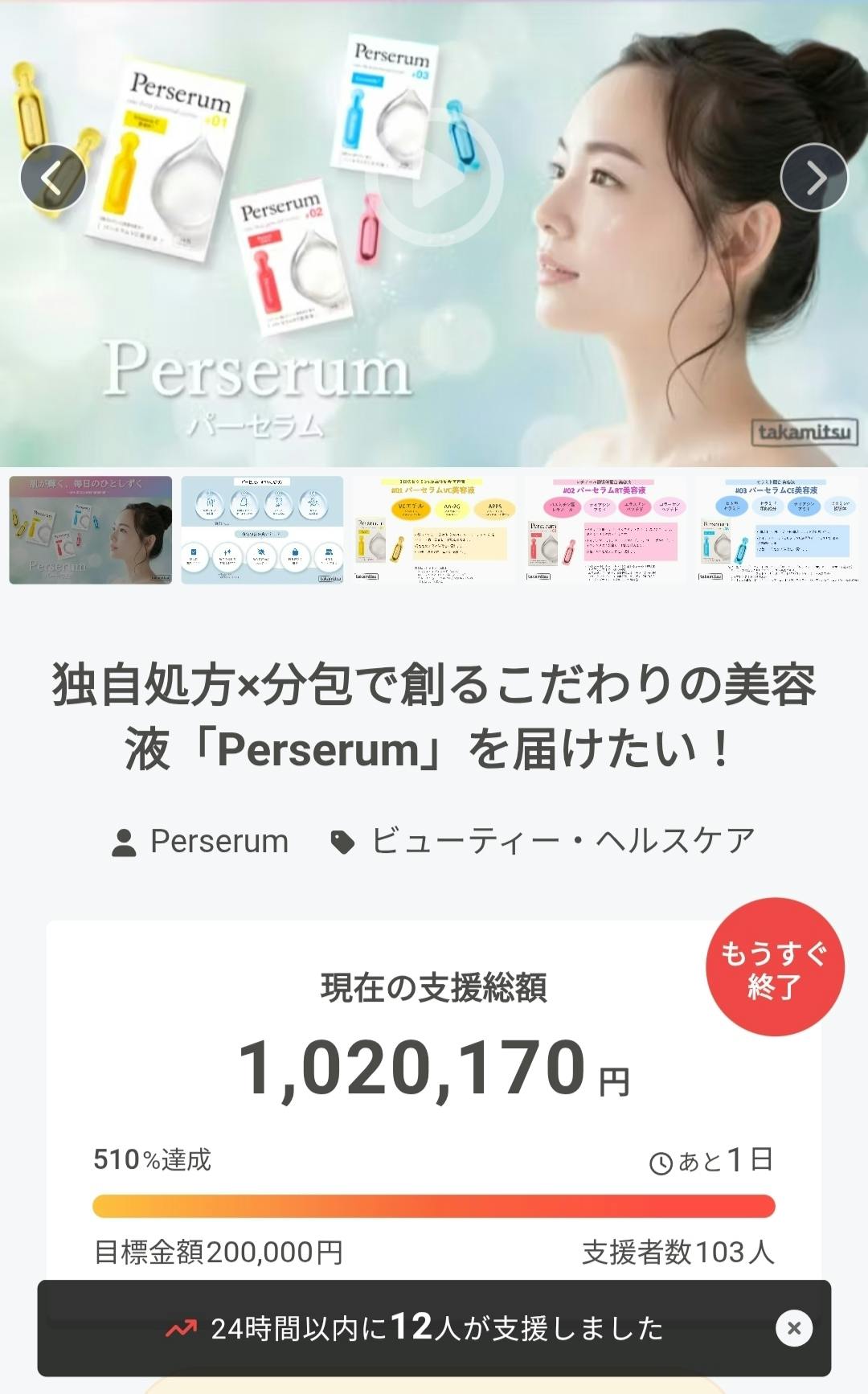868x1394 pixels.
Task: Open the Perserum project owner profile
Action: [x=201, y=841]
